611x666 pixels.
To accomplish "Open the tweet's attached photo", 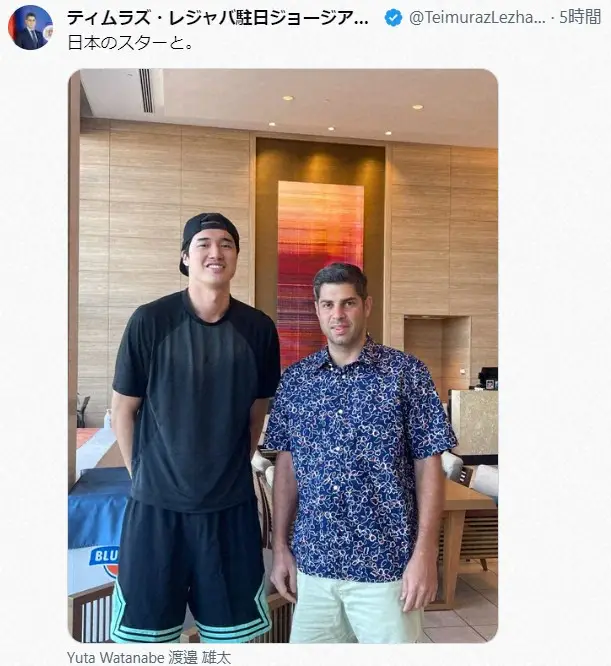I will pos(283,355).
